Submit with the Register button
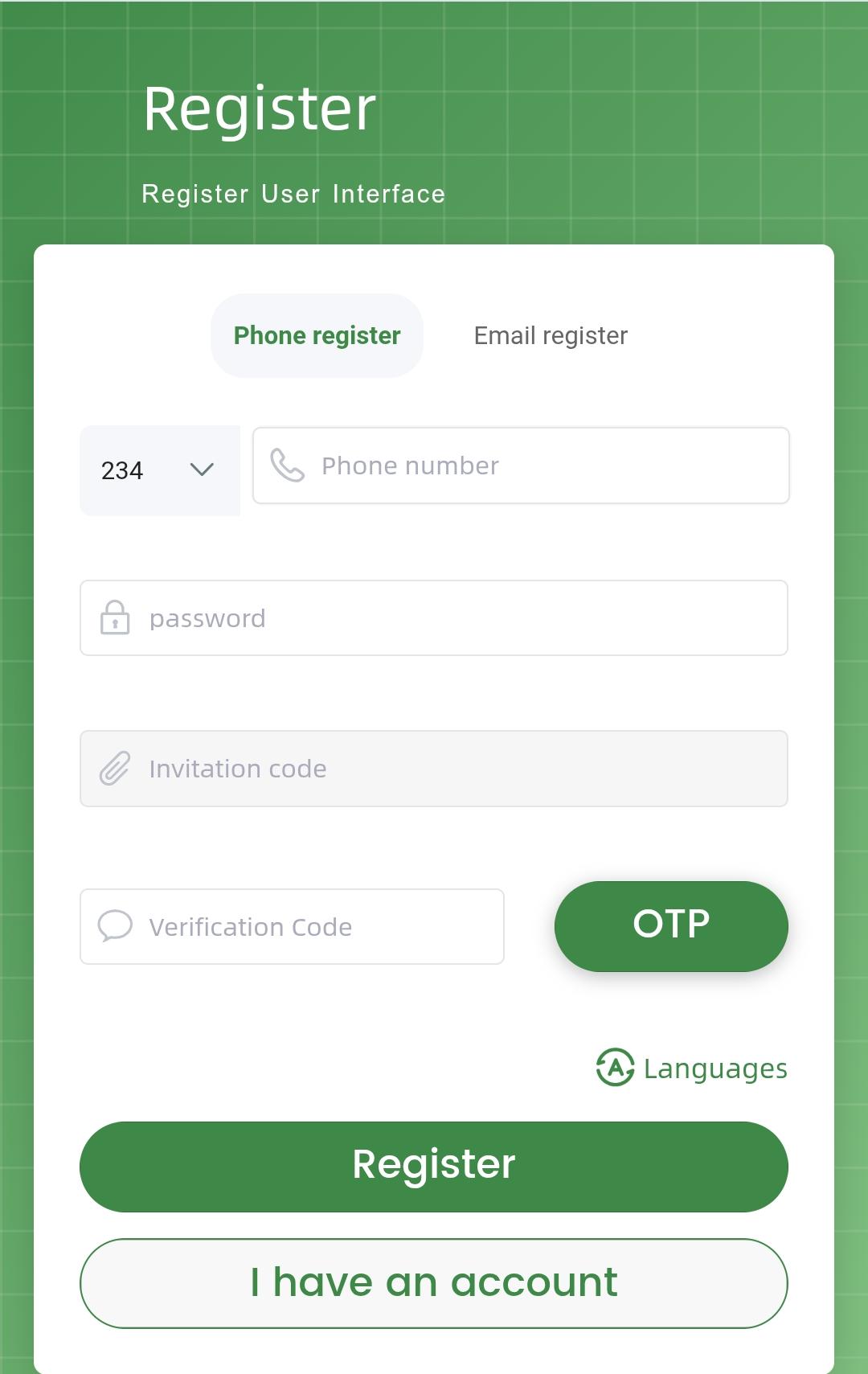 point(434,1166)
